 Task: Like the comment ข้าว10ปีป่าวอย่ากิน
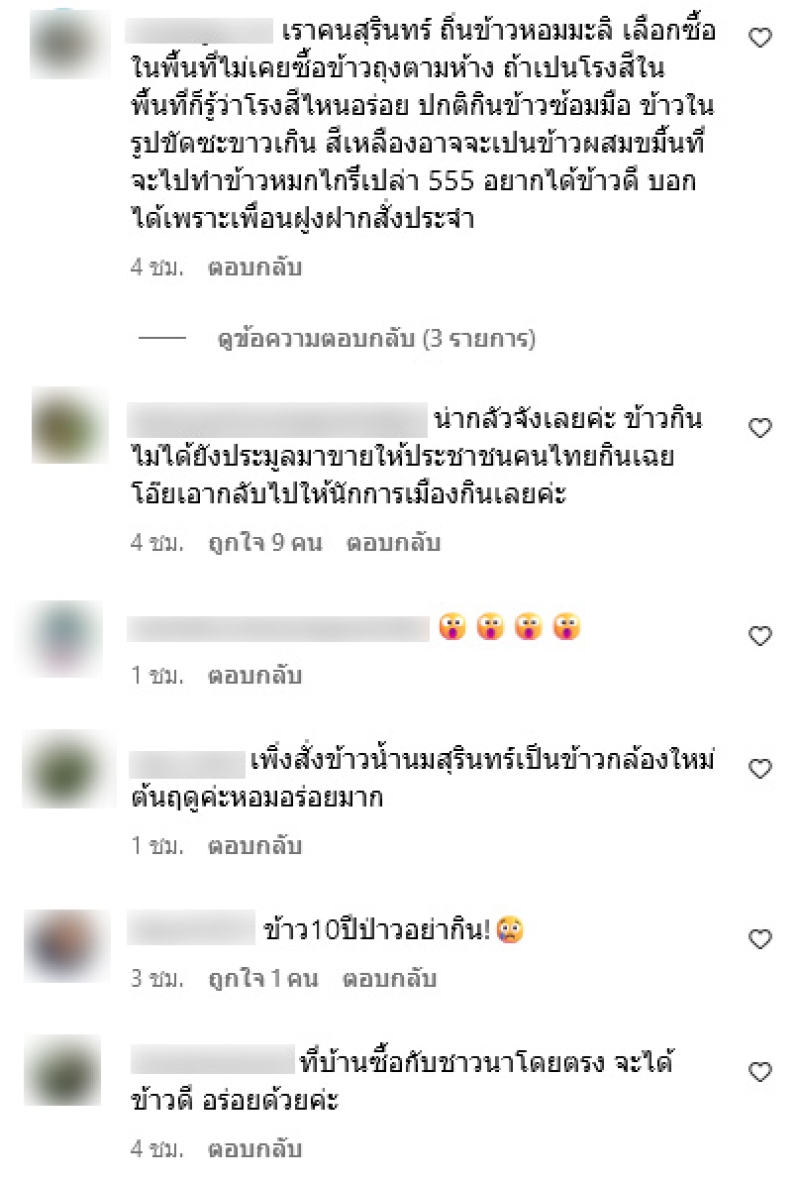pos(760,939)
